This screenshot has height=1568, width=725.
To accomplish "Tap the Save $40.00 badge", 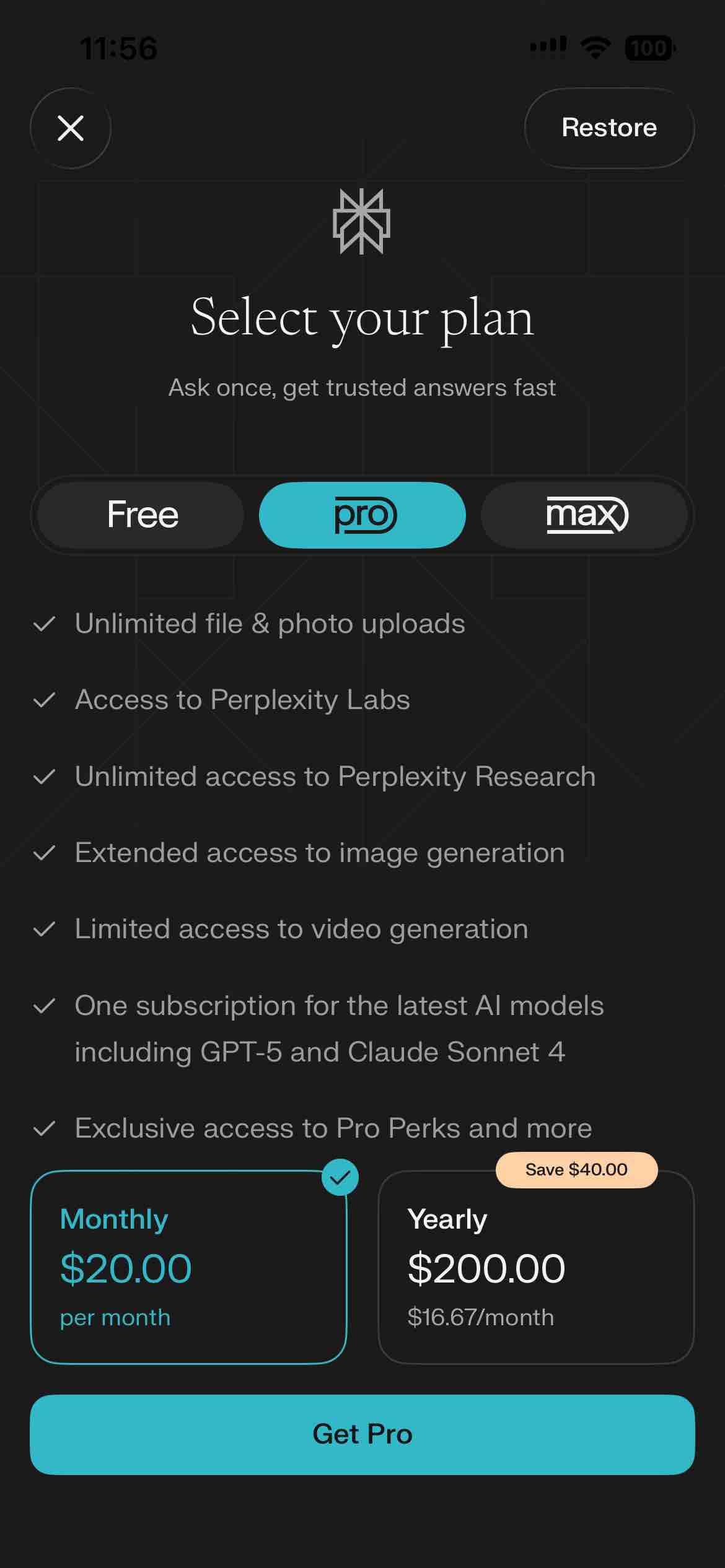I will click(x=576, y=1169).
